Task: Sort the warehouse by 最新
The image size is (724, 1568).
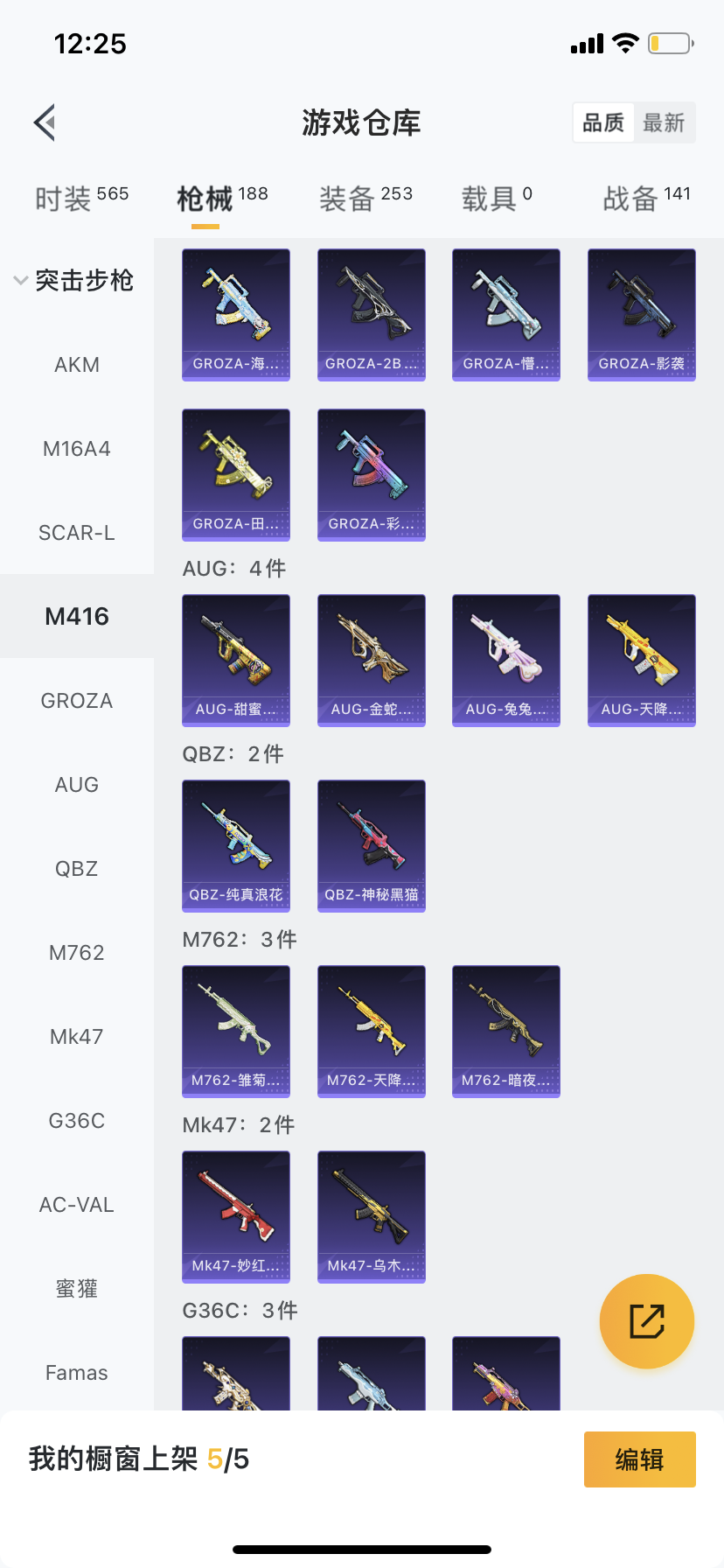Action: [664, 122]
